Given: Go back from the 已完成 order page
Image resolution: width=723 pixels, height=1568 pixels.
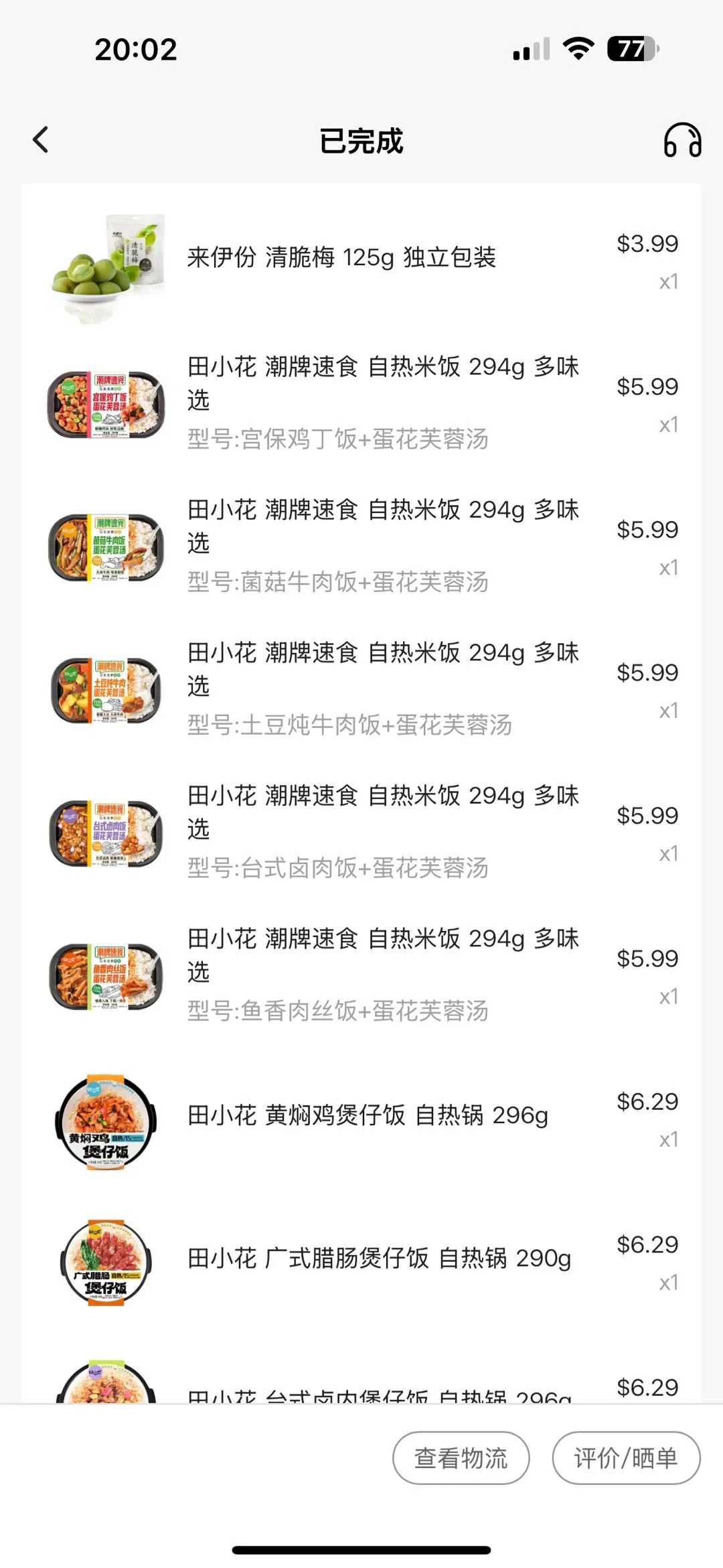Looking at the screenshot, I should [x=41, y=140].
